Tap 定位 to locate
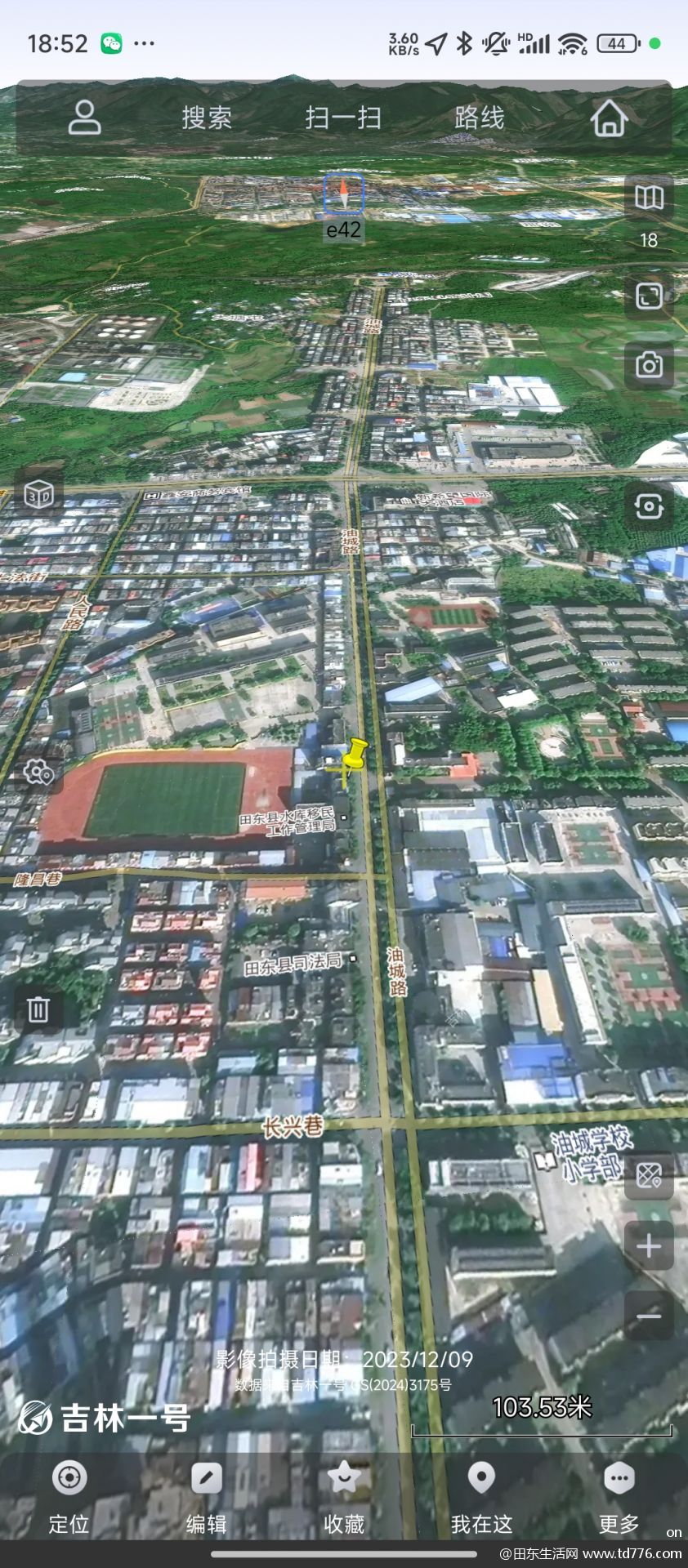This screenshot has width=688, height=1568. click(x=69, y=1498)
